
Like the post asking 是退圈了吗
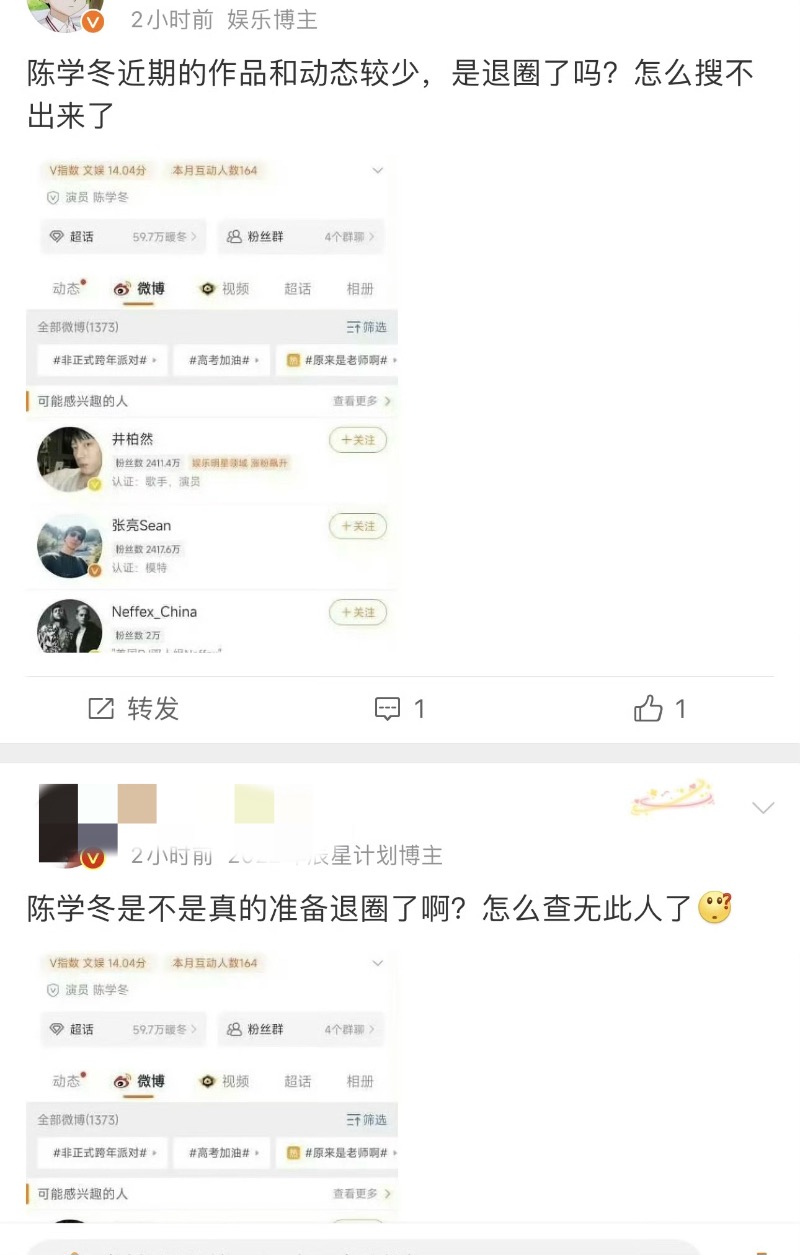click(660, 709)
